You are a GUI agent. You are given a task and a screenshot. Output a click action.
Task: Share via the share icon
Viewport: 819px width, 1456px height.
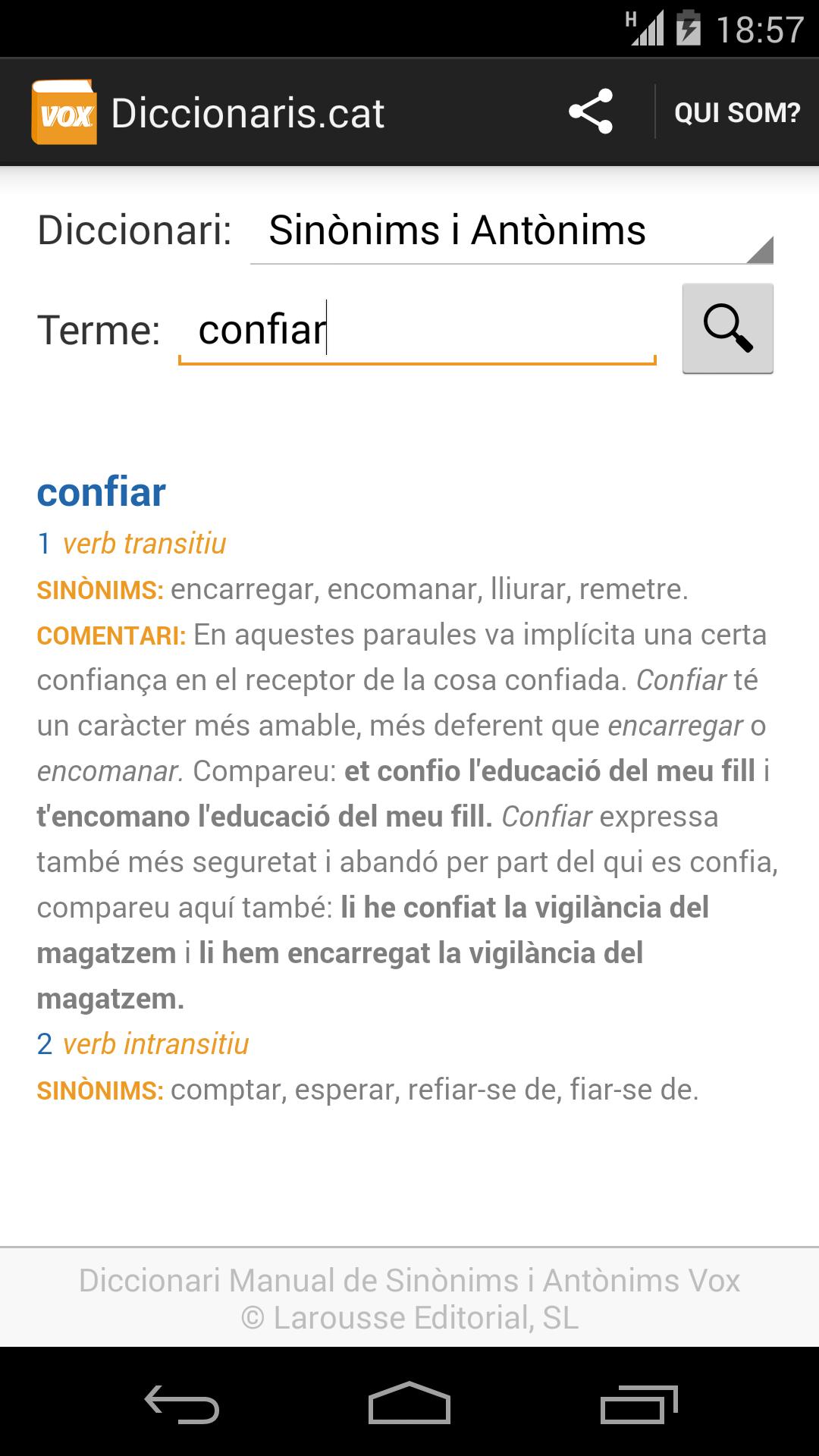point(591,112)
